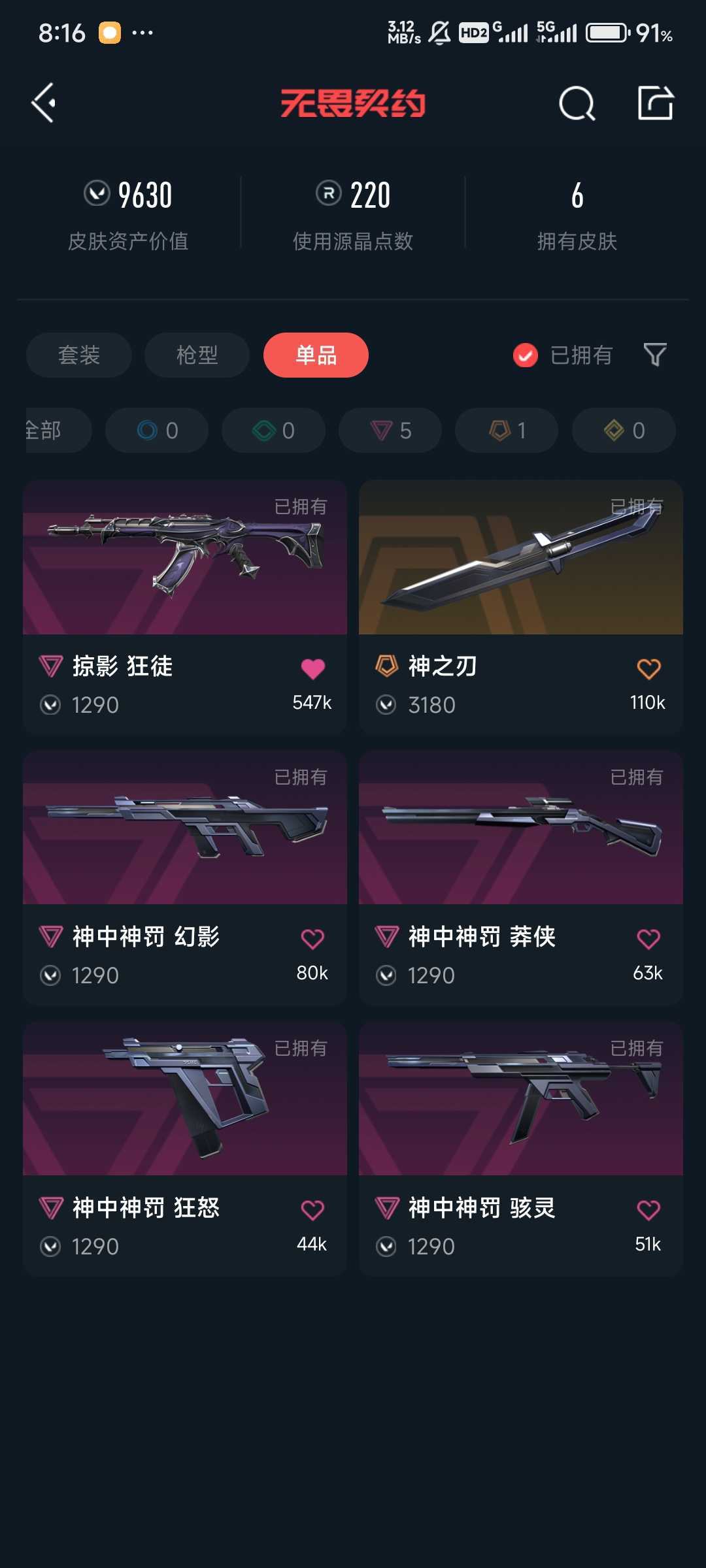706x1568 pixels.
Task: Open the 神中神罚 狂怒 skin card
Action: [185, 1149]
